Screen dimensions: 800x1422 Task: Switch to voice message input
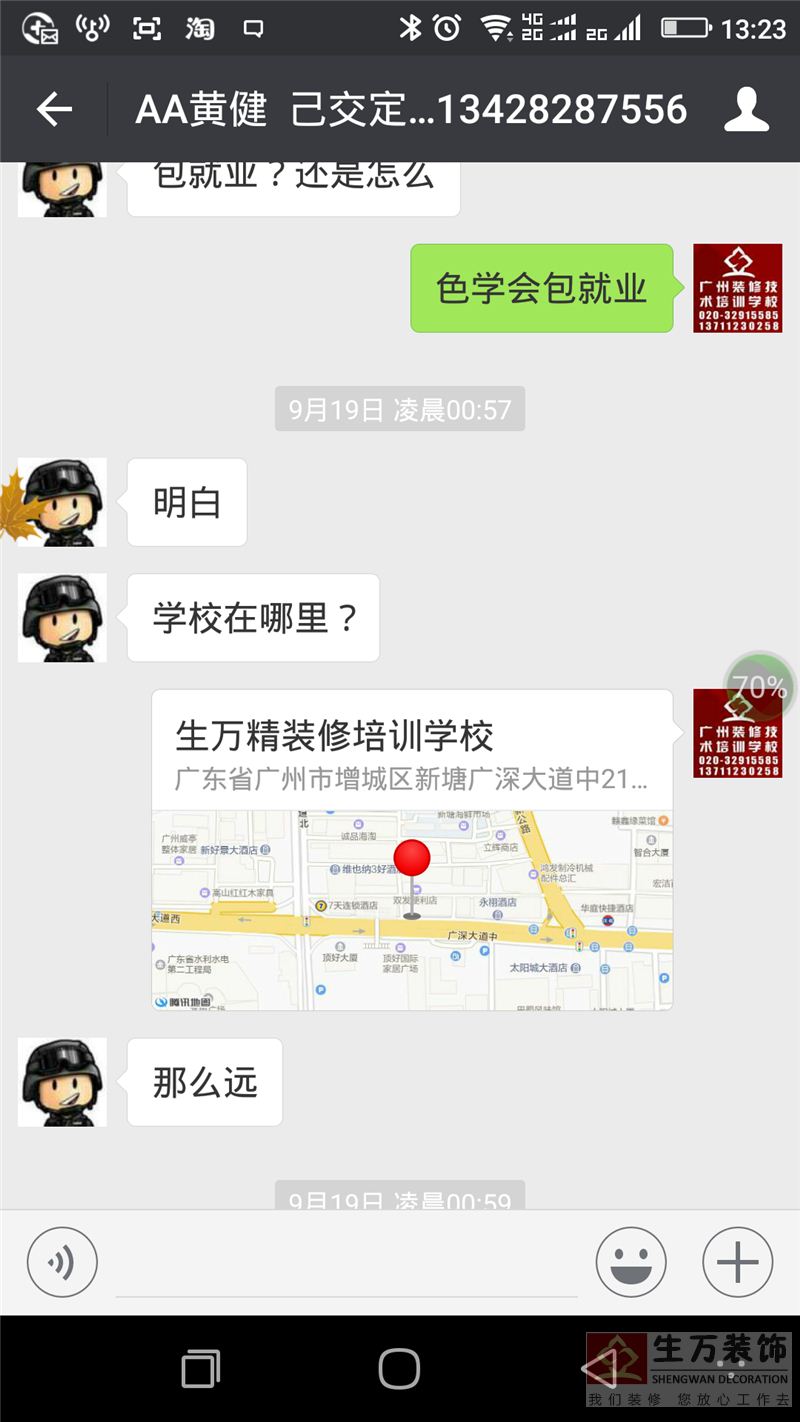point(62,1262)
